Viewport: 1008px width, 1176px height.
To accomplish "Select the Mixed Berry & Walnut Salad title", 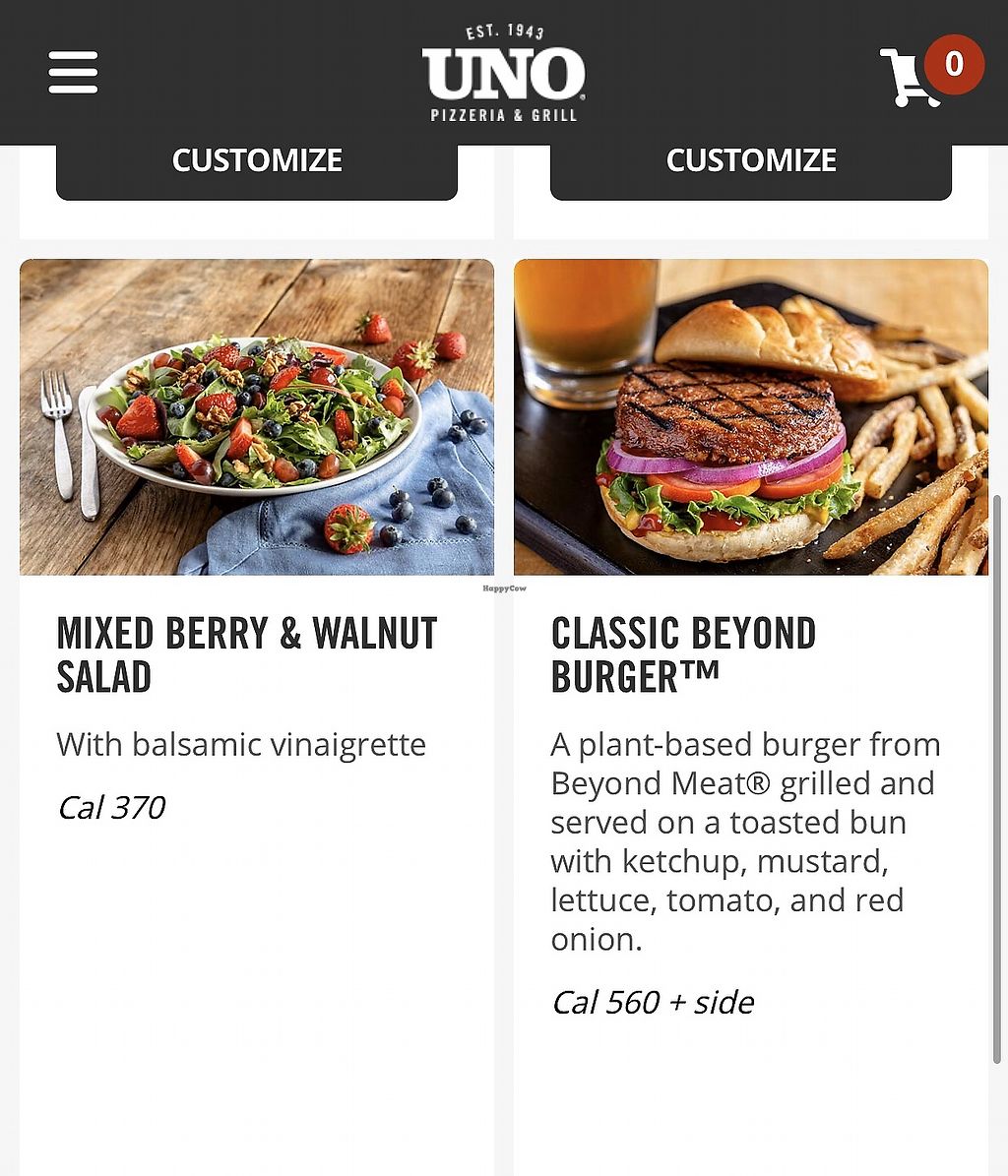I will (x=247, y=654).
